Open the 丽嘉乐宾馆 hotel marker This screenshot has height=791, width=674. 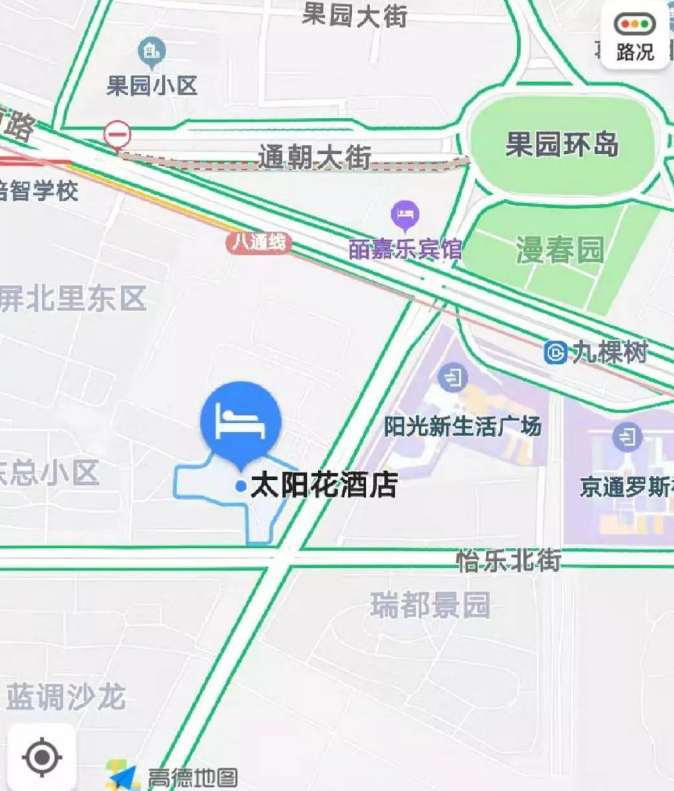point(405,215)
